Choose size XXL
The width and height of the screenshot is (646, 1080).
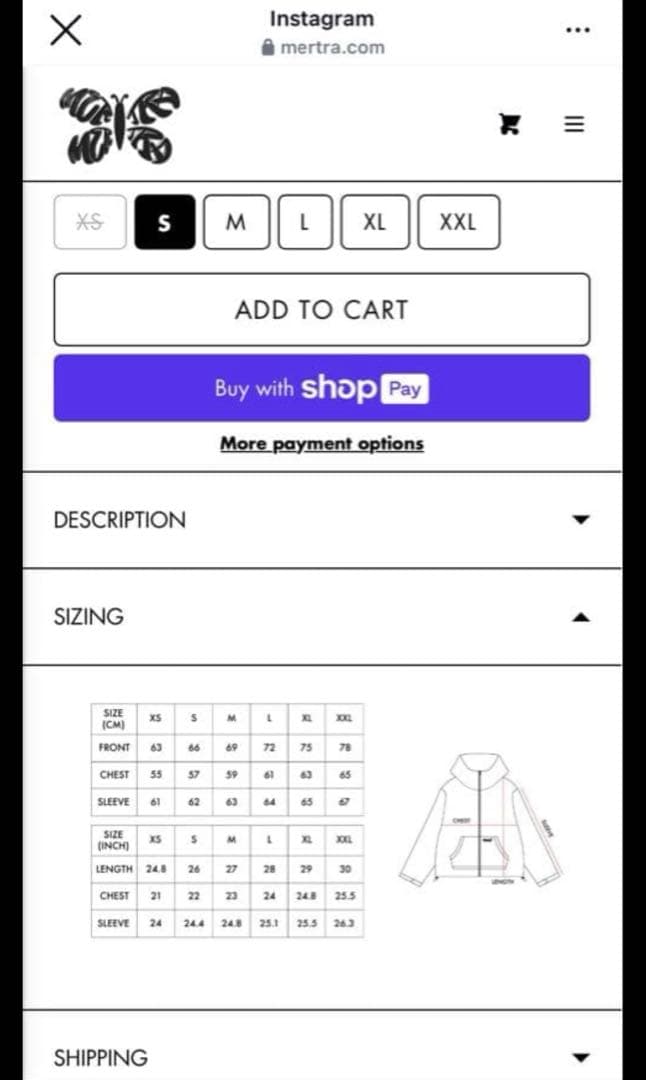[458, 222]
